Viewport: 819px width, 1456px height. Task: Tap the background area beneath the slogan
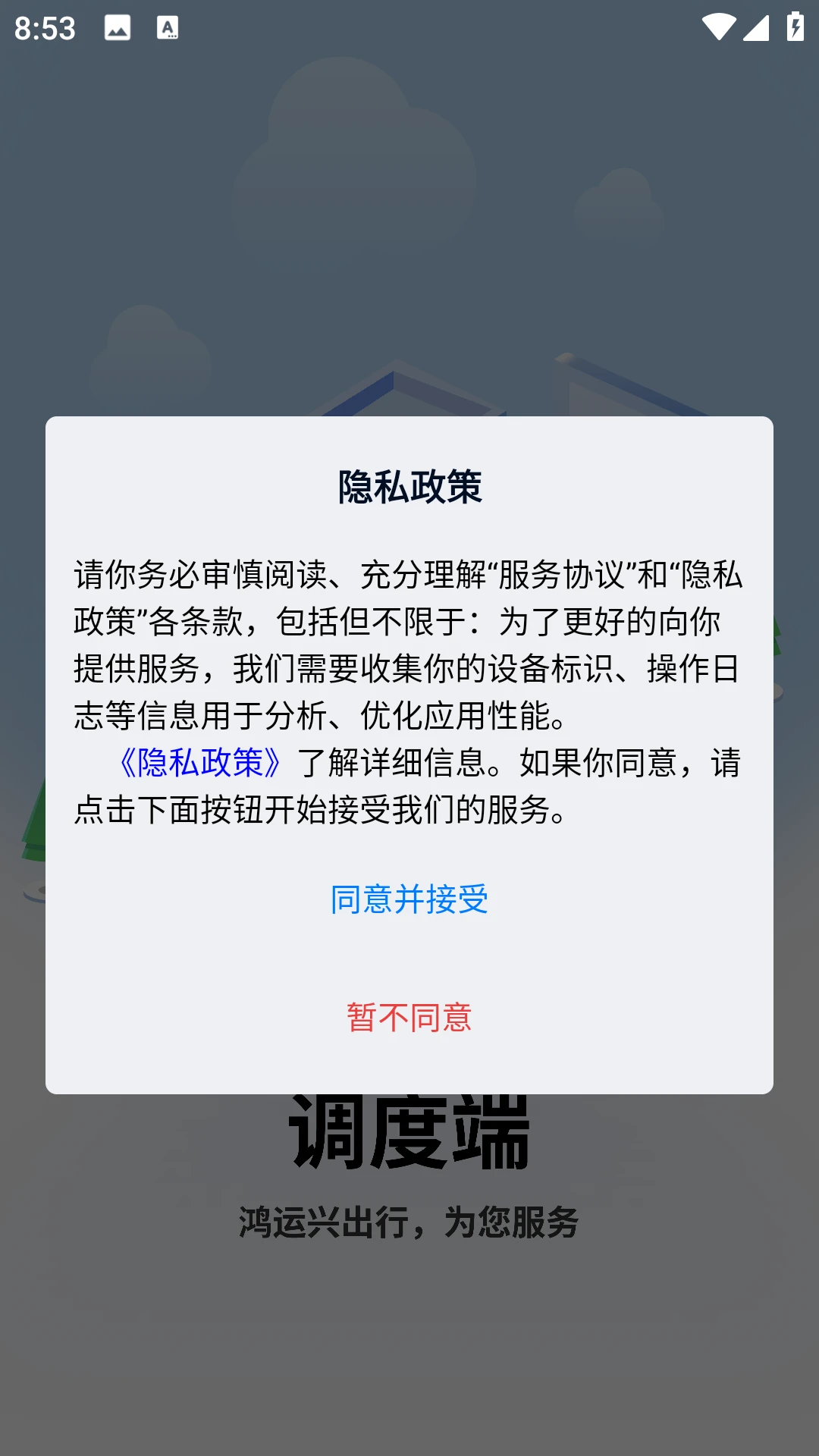coord(409,1350)
